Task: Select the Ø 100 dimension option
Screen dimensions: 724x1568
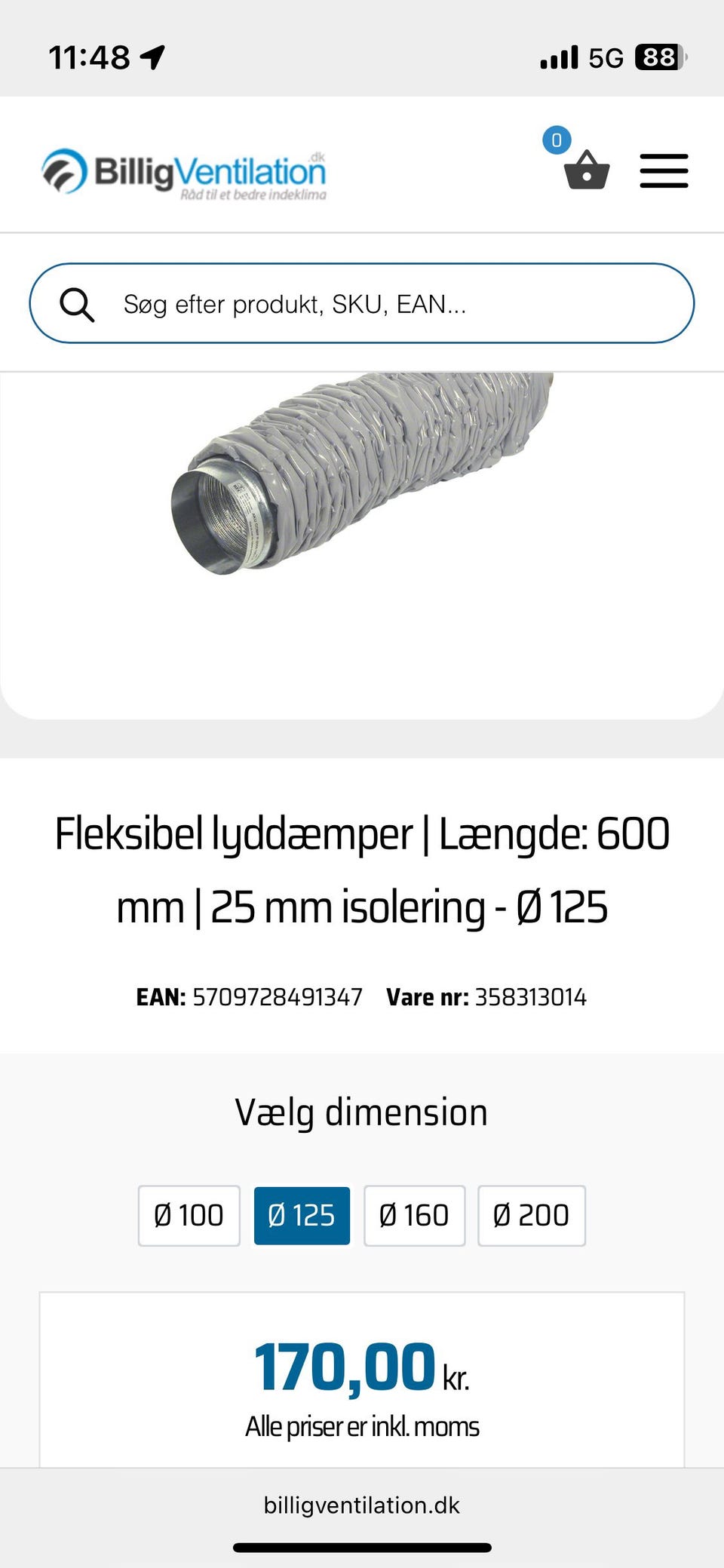Action: (188, 1215)
